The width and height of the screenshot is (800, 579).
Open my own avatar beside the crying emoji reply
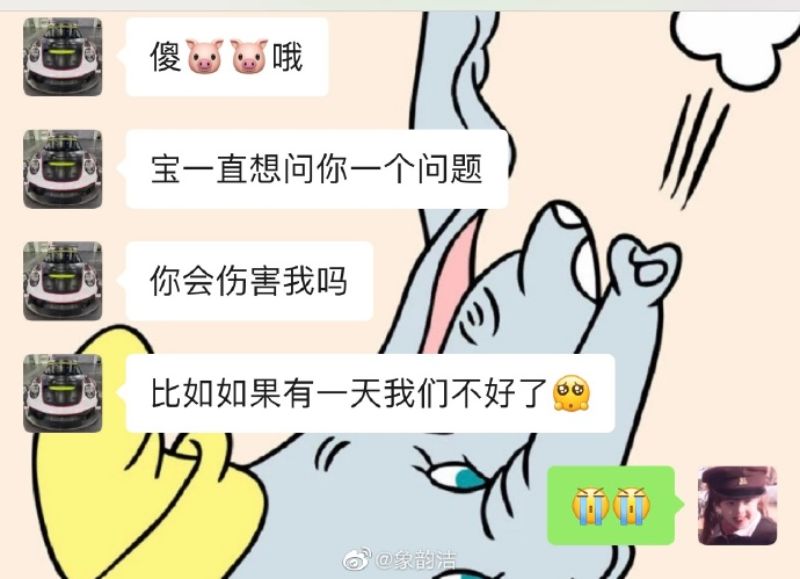pyautogui.click(x=737, y=506)
